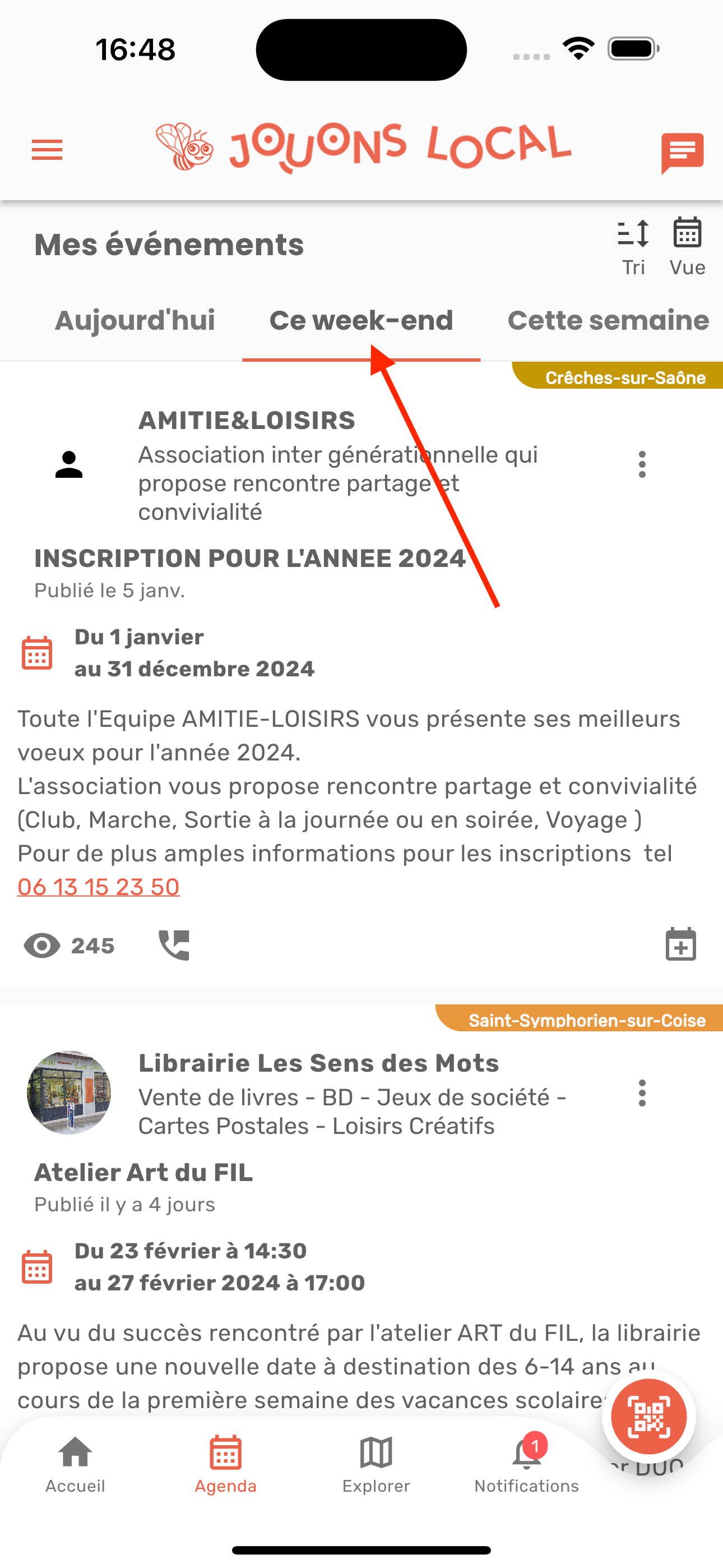Open overflow menu for AMITIE&LOISIRS

click(641, 464)
